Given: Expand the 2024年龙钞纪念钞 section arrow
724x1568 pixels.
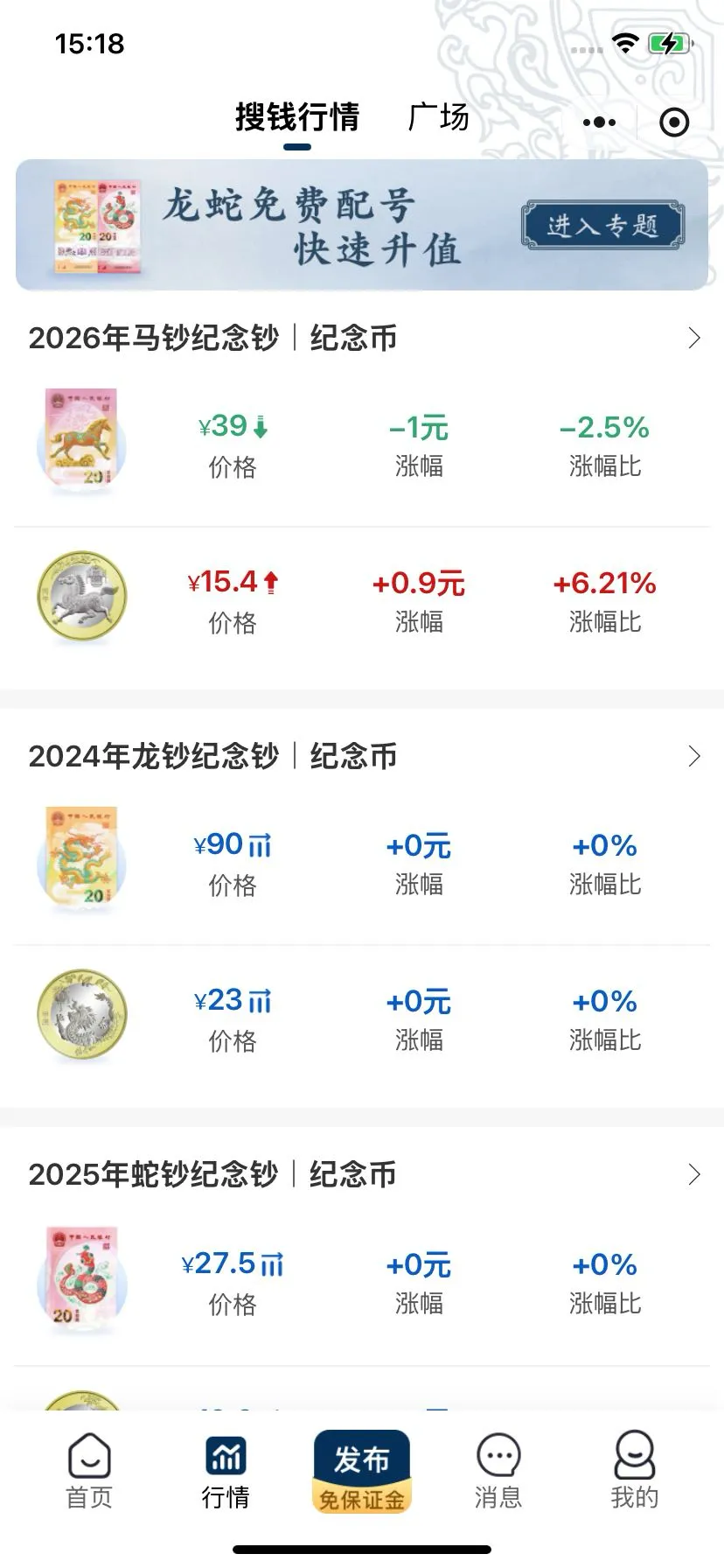Looking at the screenshot, I should 694,756.
